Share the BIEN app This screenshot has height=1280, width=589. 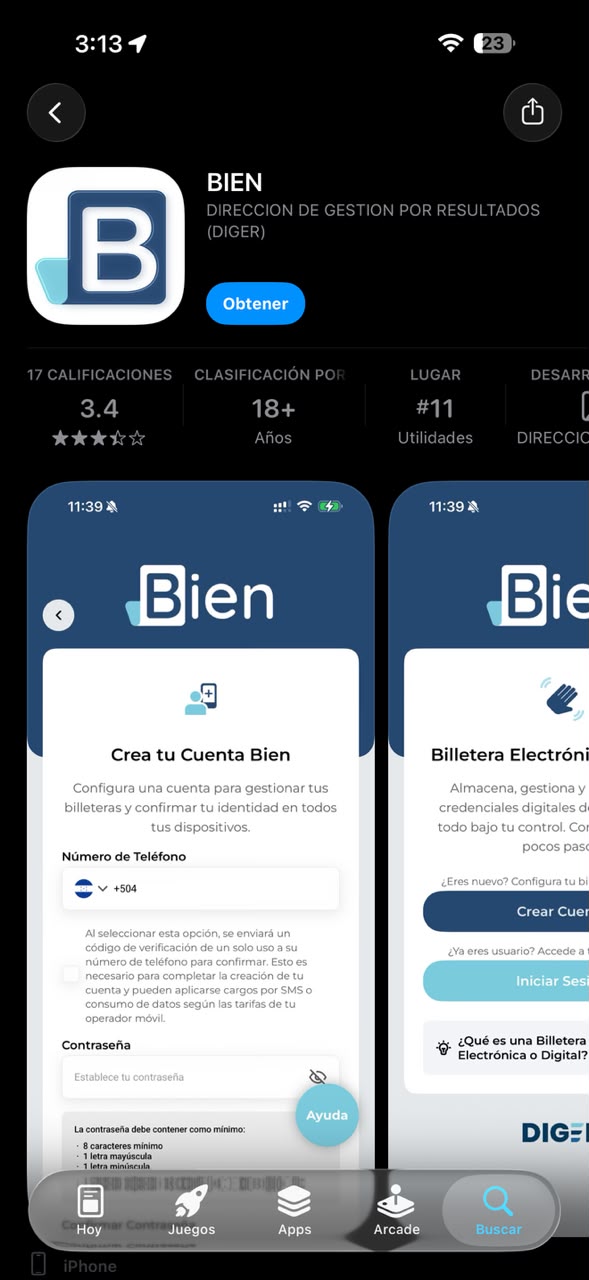click(532, 113)
